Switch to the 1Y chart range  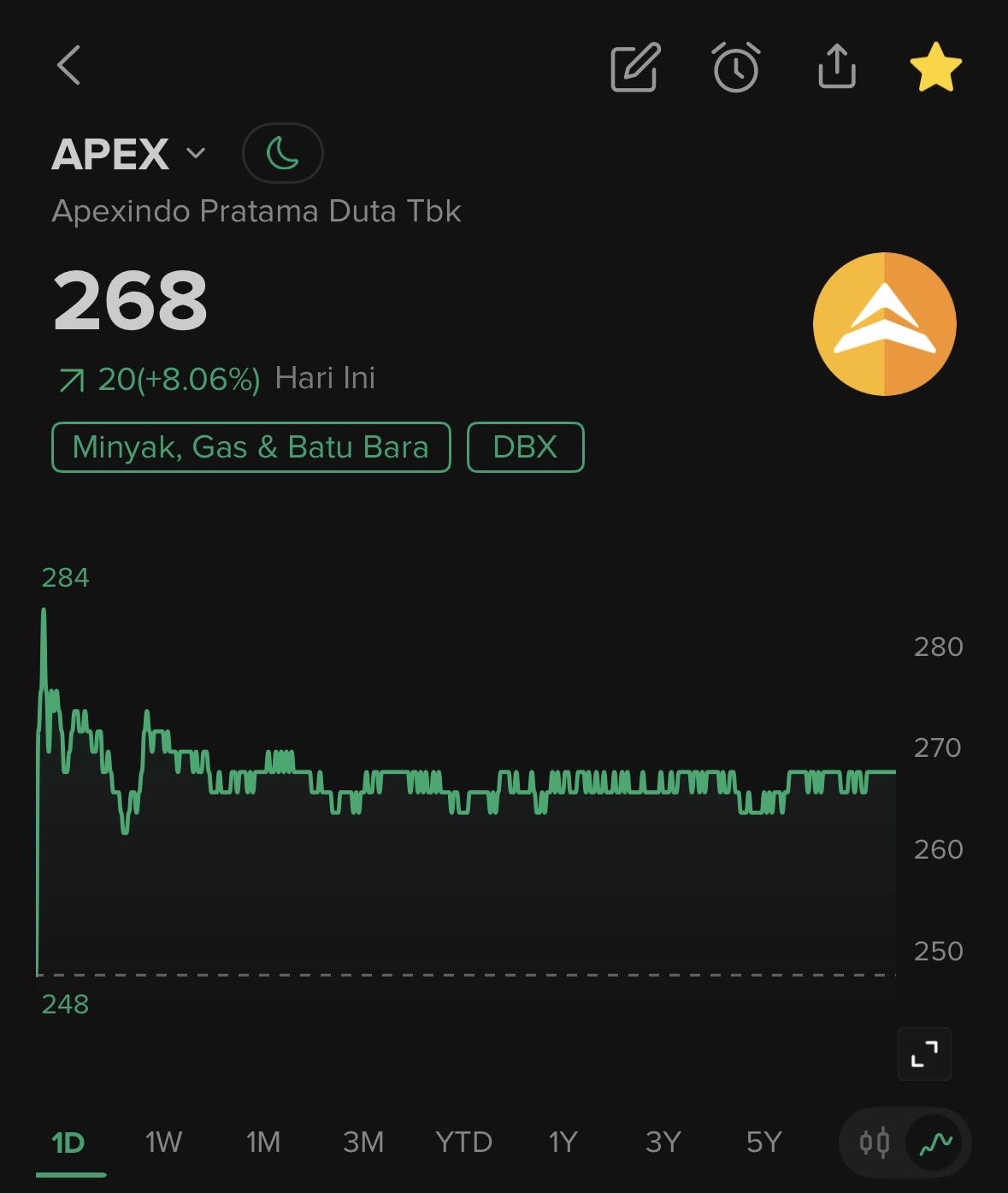(563, 1143)
